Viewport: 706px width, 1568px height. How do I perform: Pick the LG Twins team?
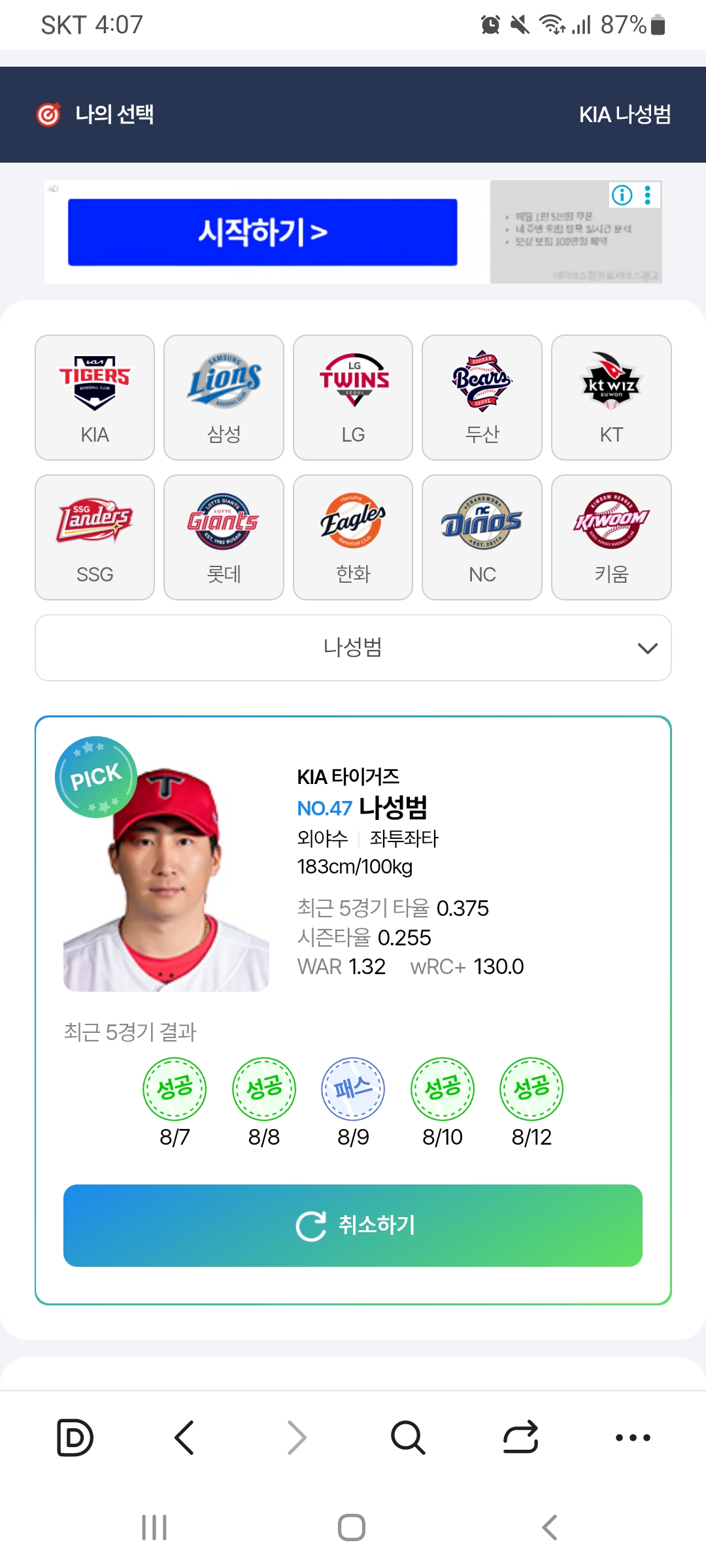click(353, 397)
